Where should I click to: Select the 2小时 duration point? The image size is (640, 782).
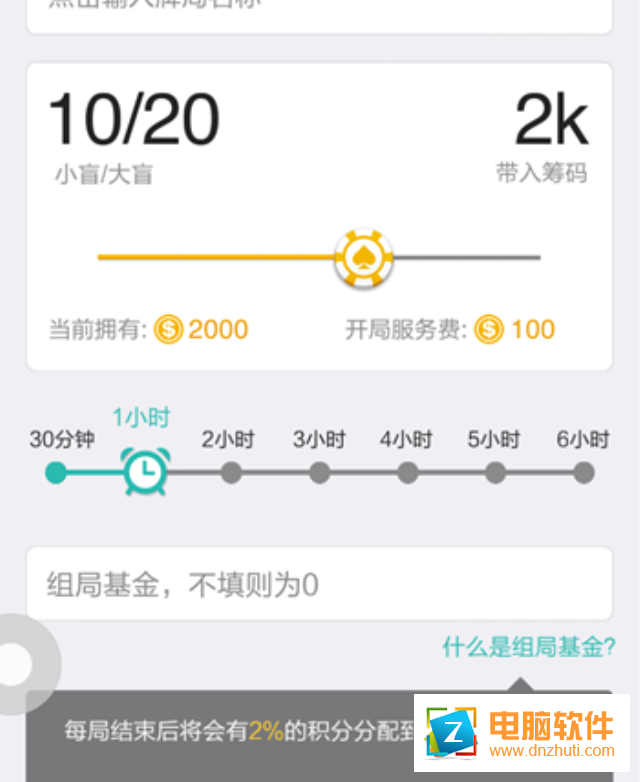[231, 472]
